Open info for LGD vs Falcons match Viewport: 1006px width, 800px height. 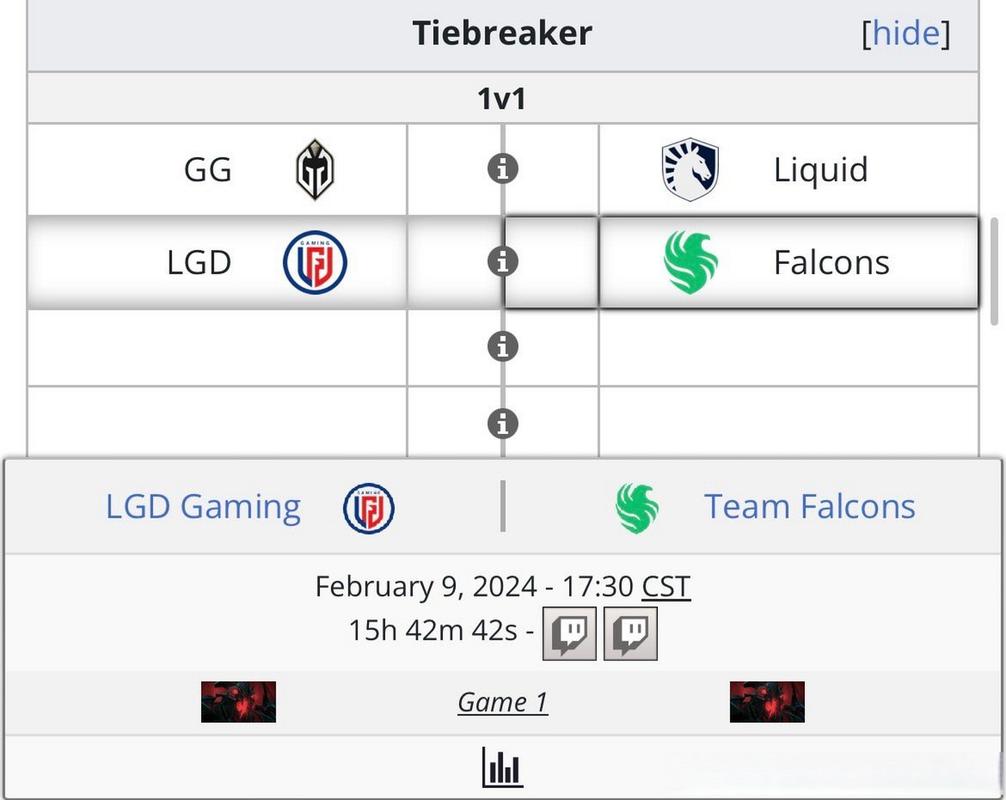[502, 262]
